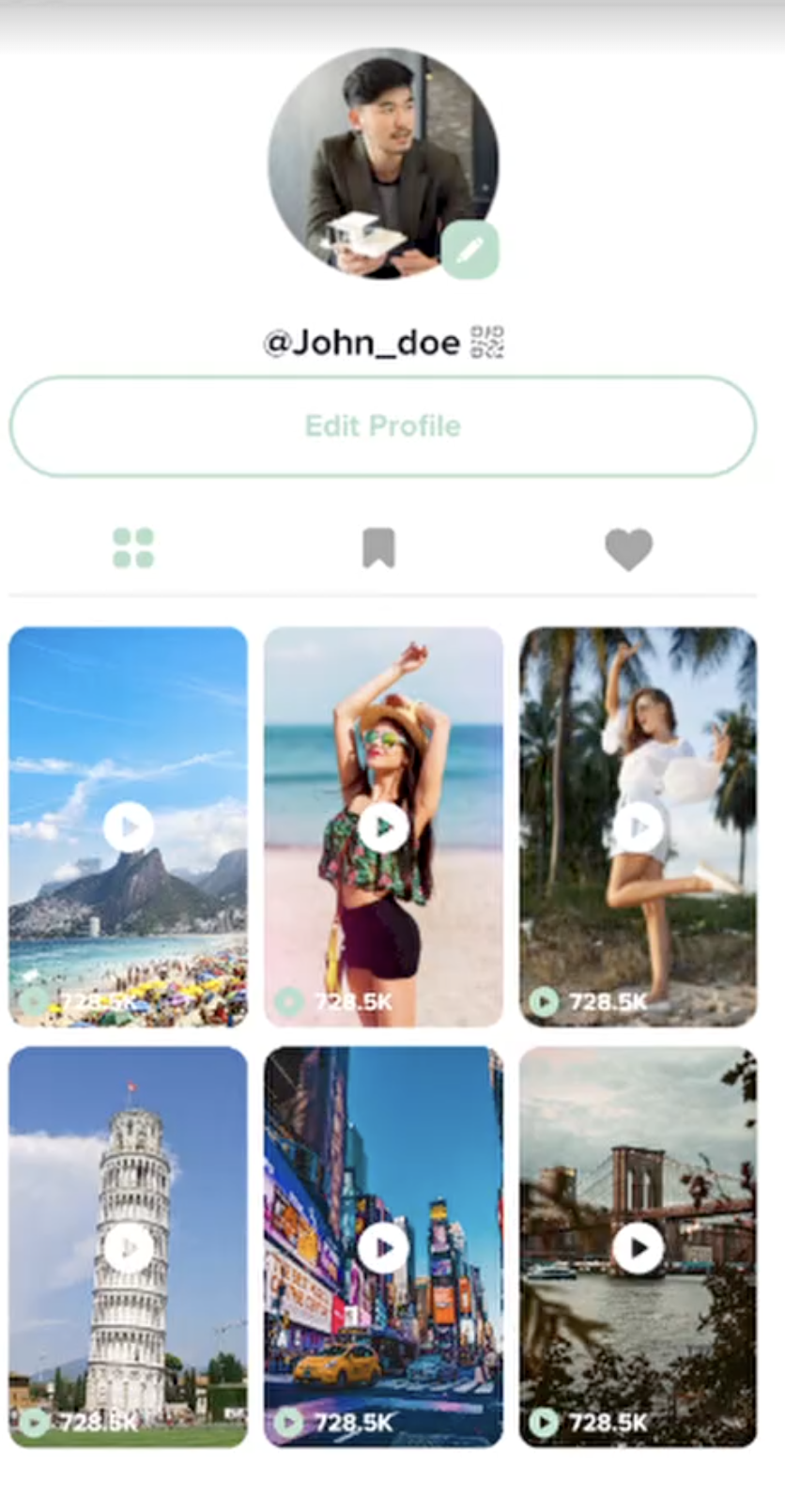Image resolution: width=785 pixels, height=1512 pixels.
Task: Play the woman in straw hat video
Action: (383, 826)
